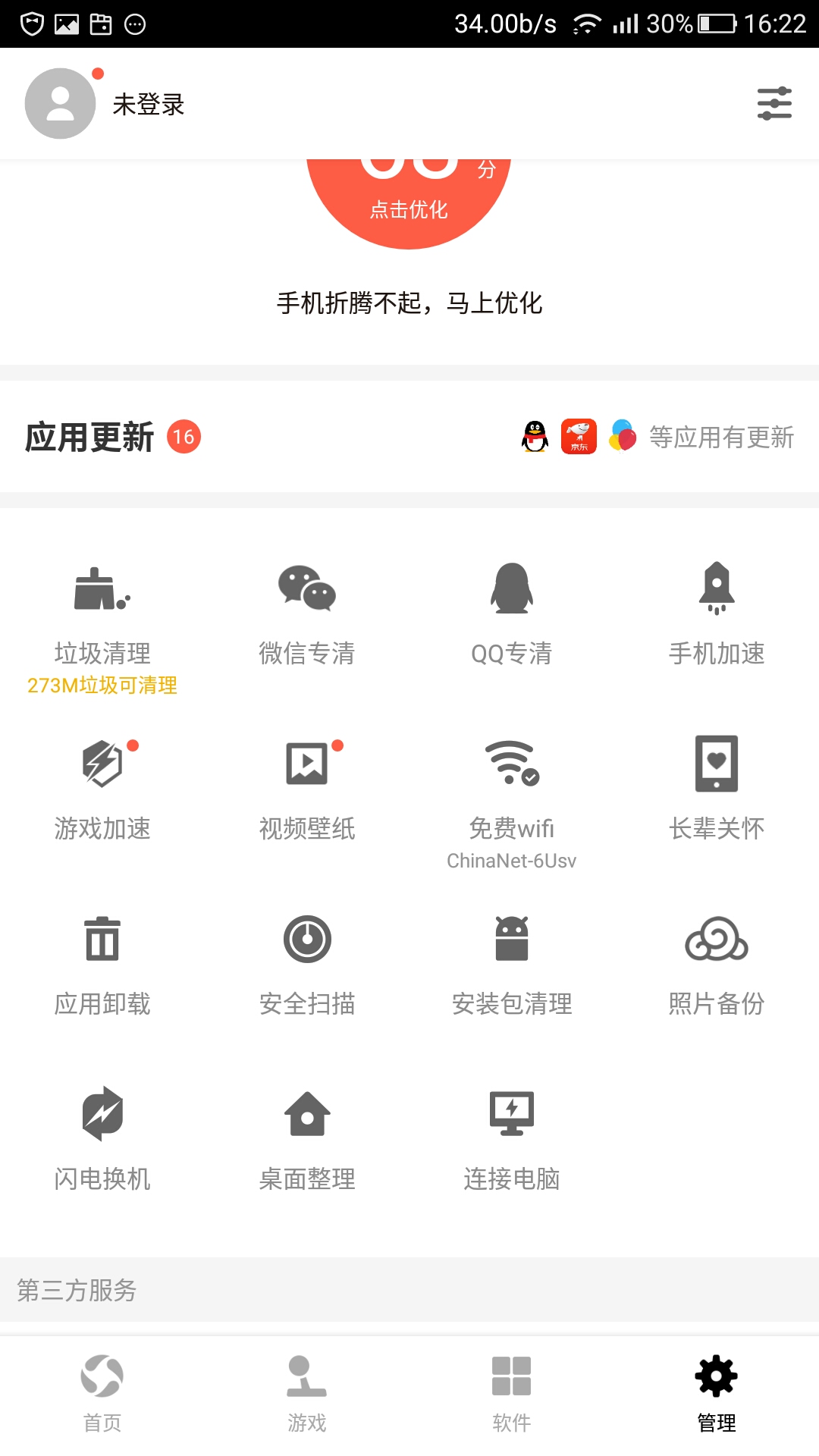View updates via 等应用有更新 link
Image resolution: width=819 pixels, height=1456 pixels.
(720, 437)
